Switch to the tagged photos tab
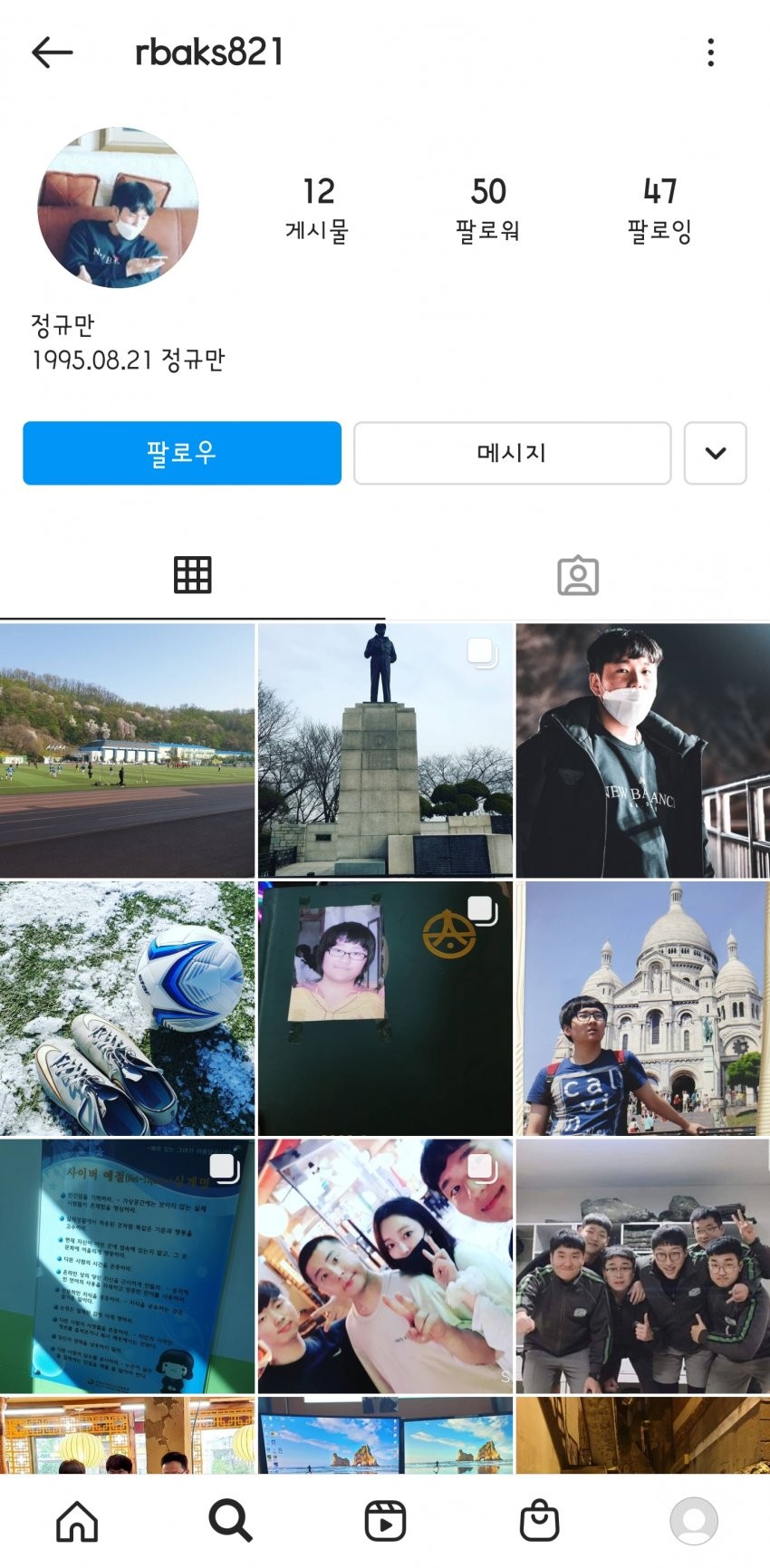The width and height of the screenshot is (770, 1568). (577, 575)
